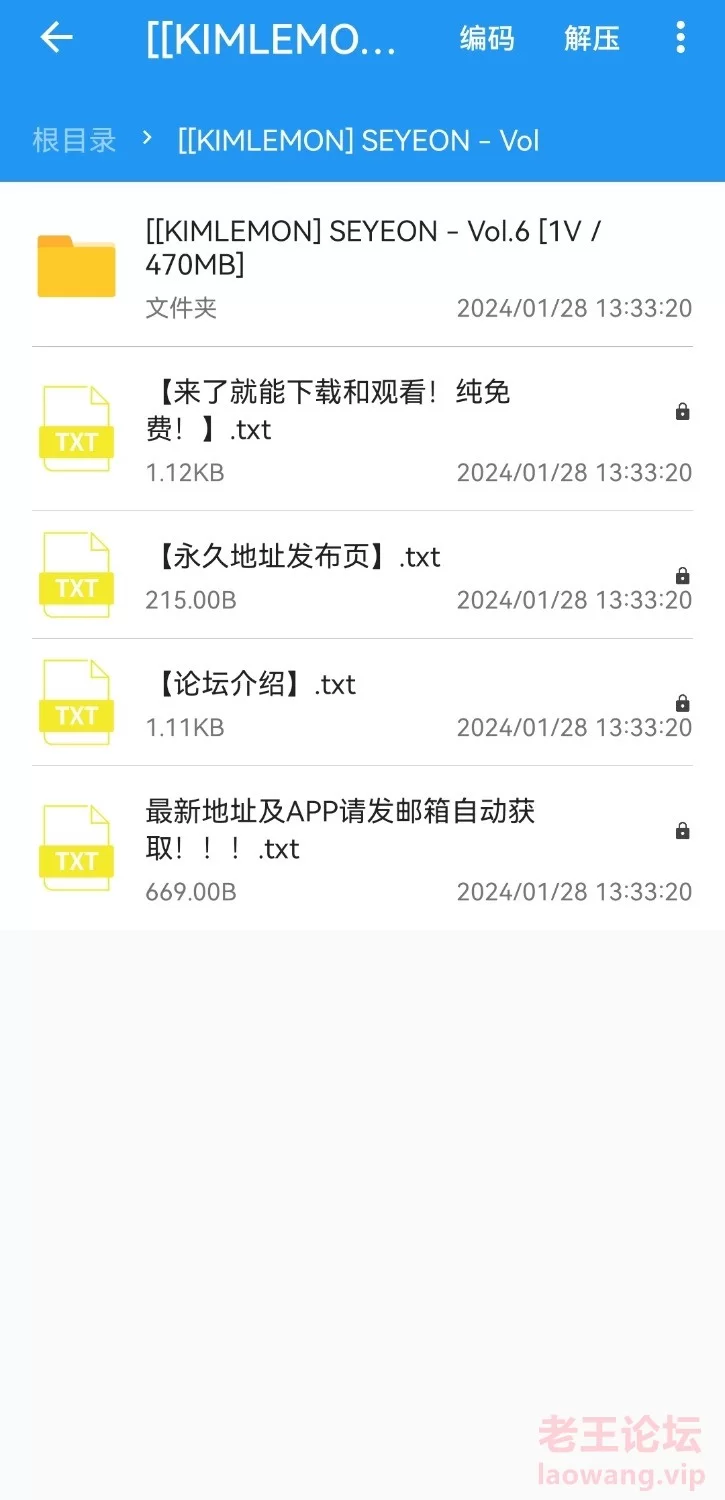Open 【永久地址发布页】.txt file

[362, 575]
